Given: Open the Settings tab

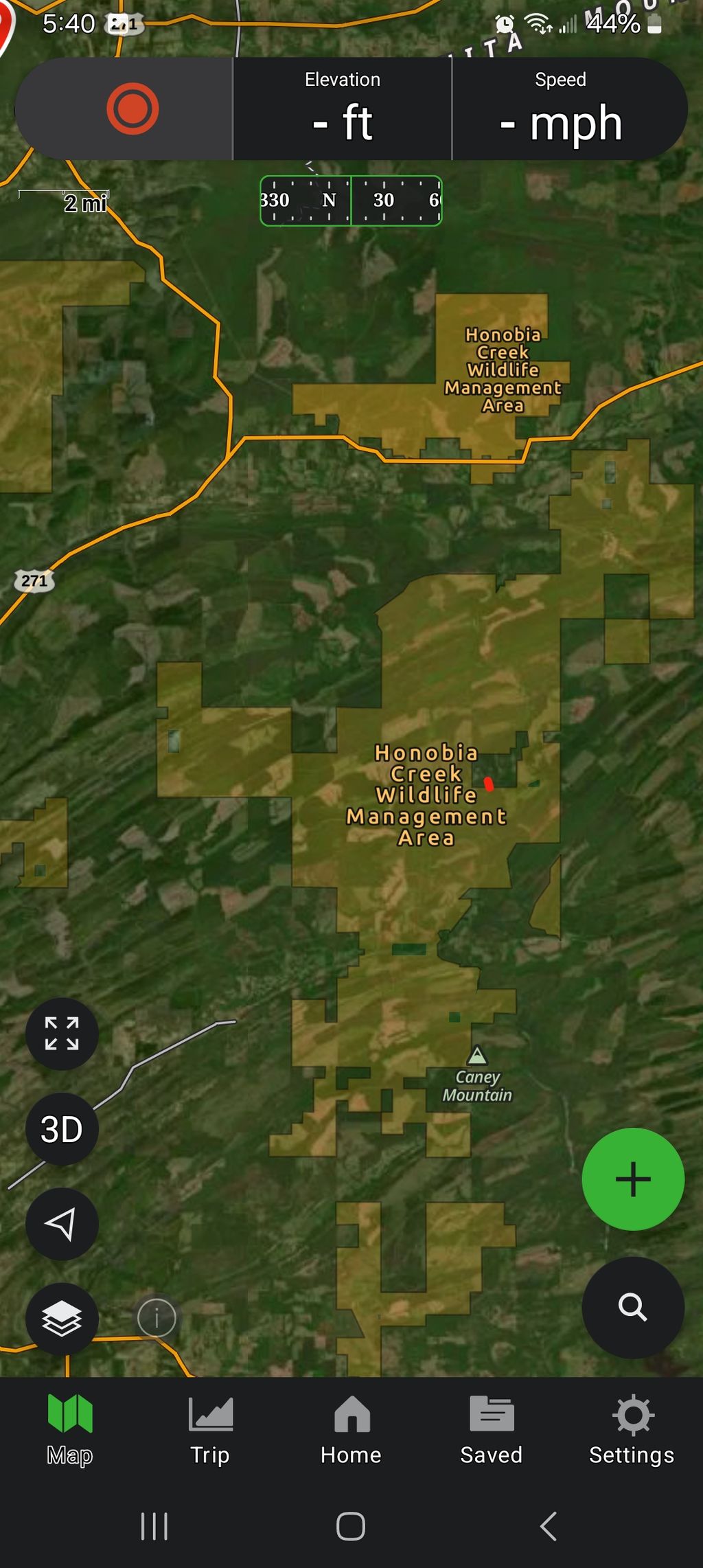Looking at the screenshot, I should click(632, 1430).
